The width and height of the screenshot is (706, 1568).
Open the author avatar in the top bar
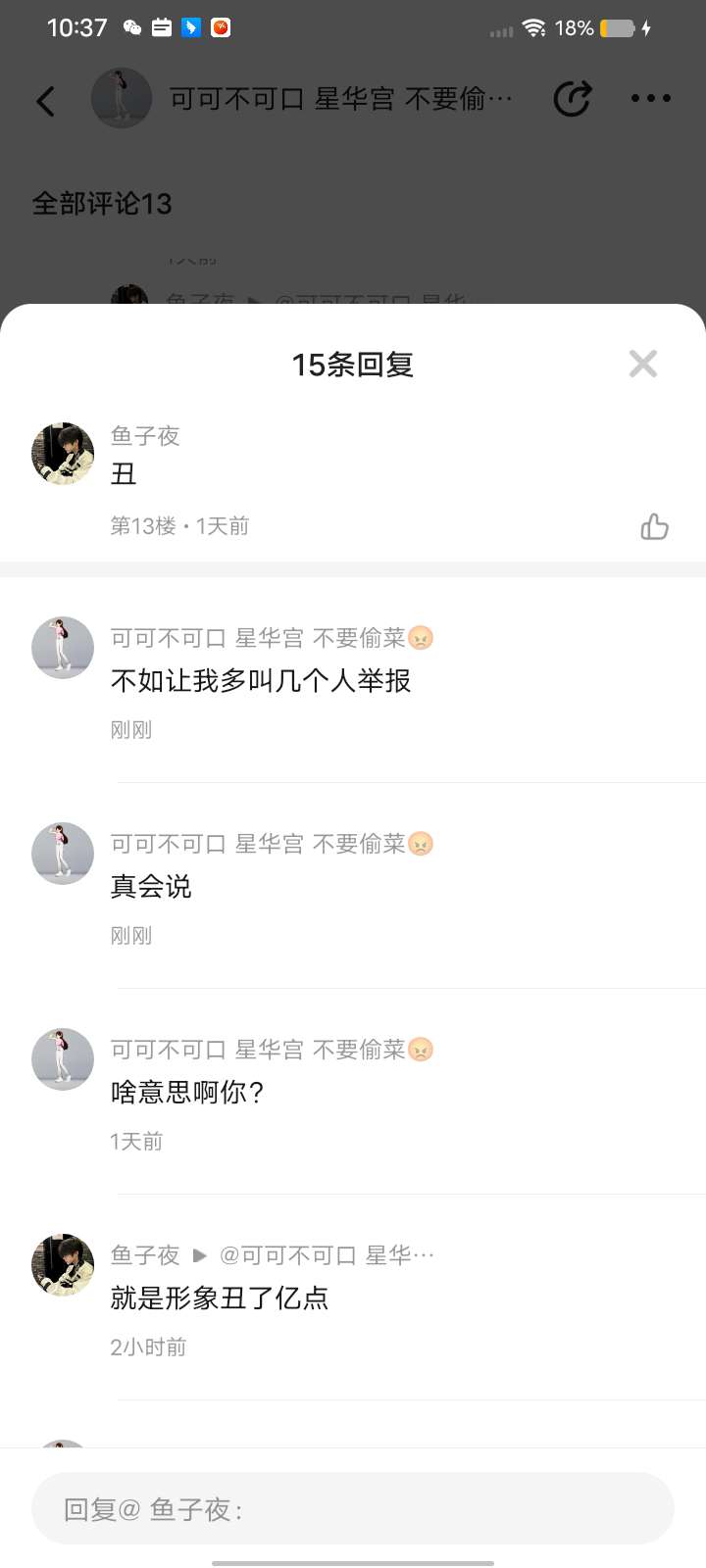122,98
